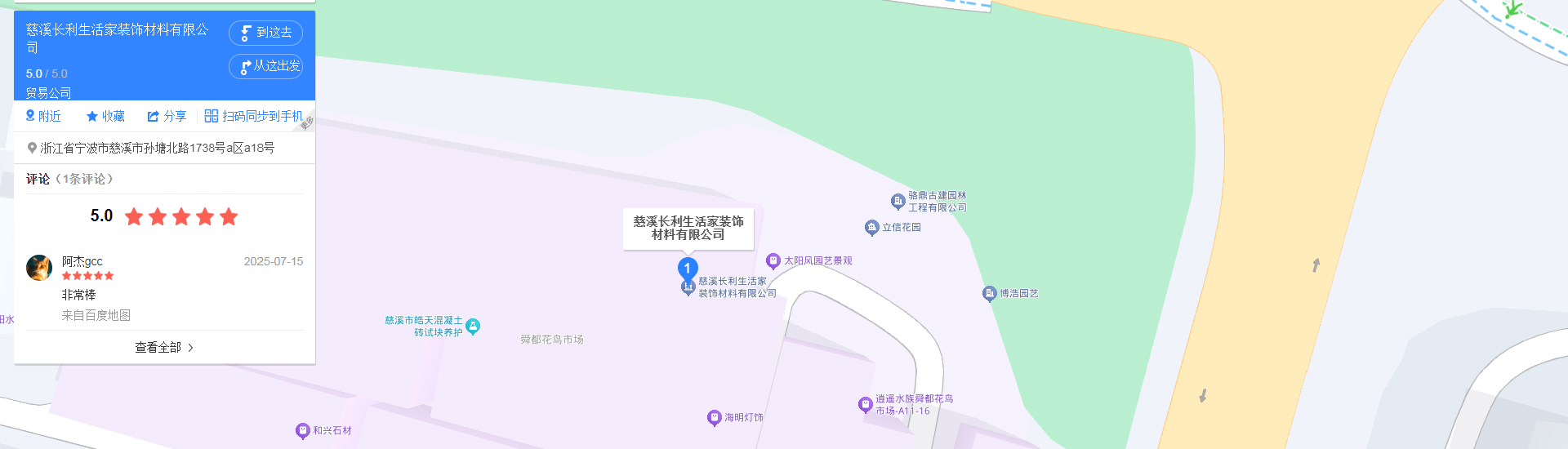Select 立信花园 marker on map
1568x449 pixels.
click(872, 228)
